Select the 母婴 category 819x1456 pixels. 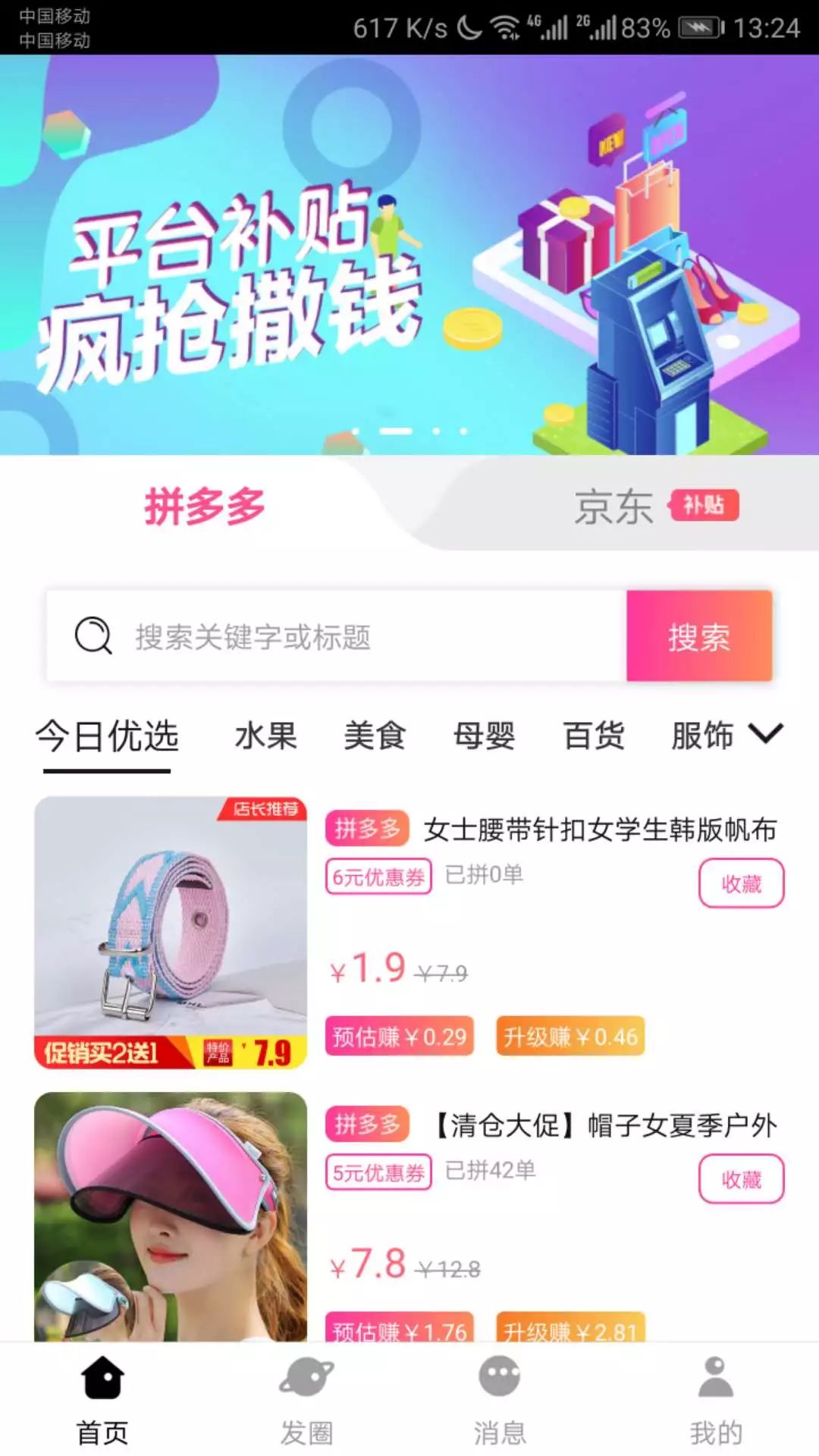point(484,736)
